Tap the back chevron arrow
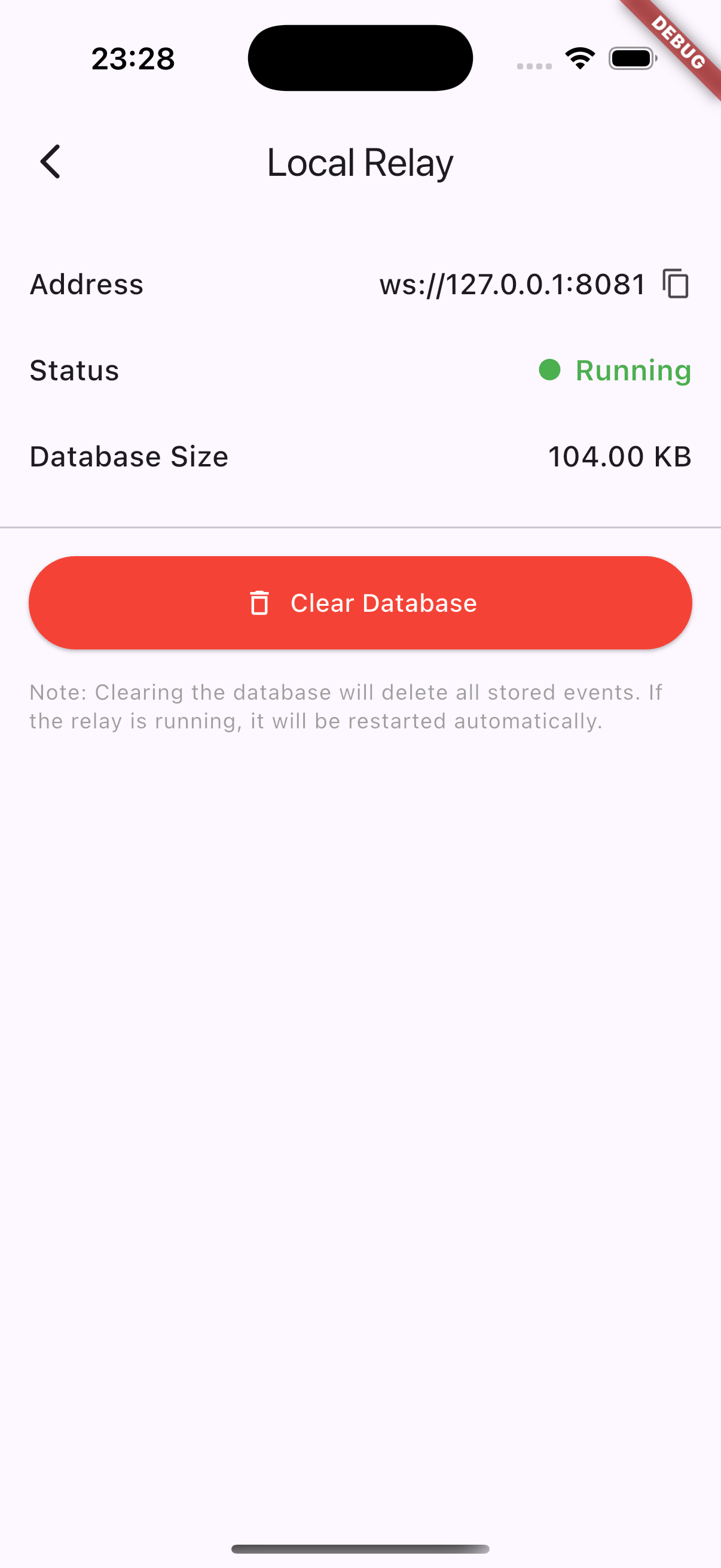 coord(50,161)
